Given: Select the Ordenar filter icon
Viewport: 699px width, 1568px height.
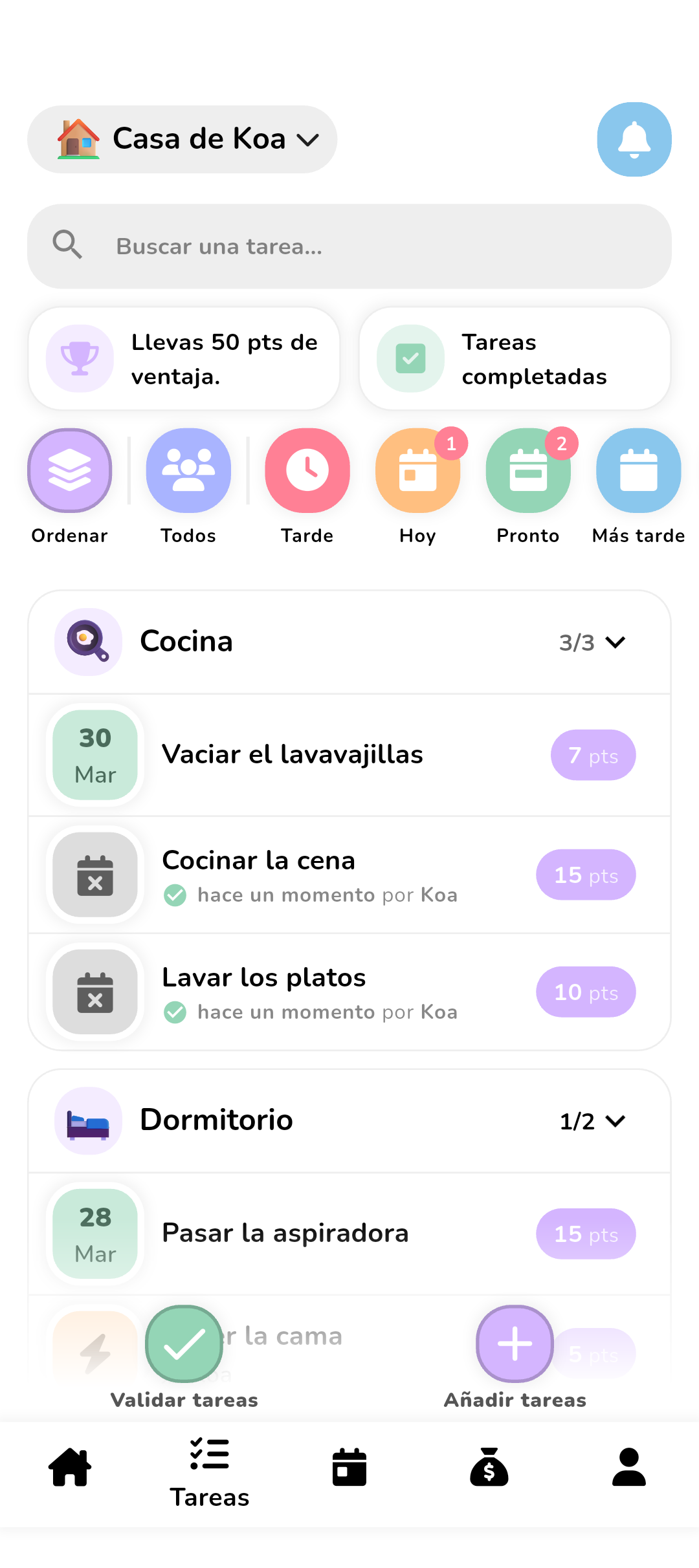Looking at the screenshot, I should [x=69, y=470].
